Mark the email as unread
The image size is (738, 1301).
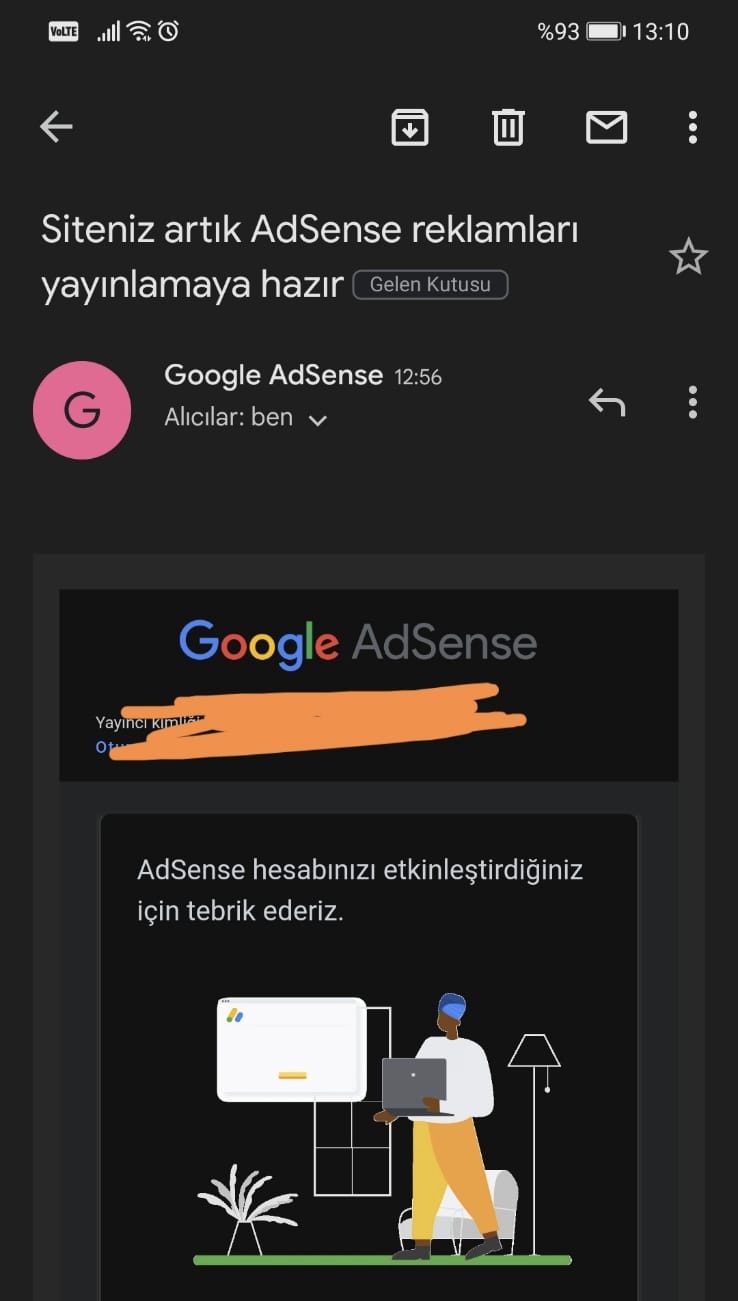click(606, 127)
